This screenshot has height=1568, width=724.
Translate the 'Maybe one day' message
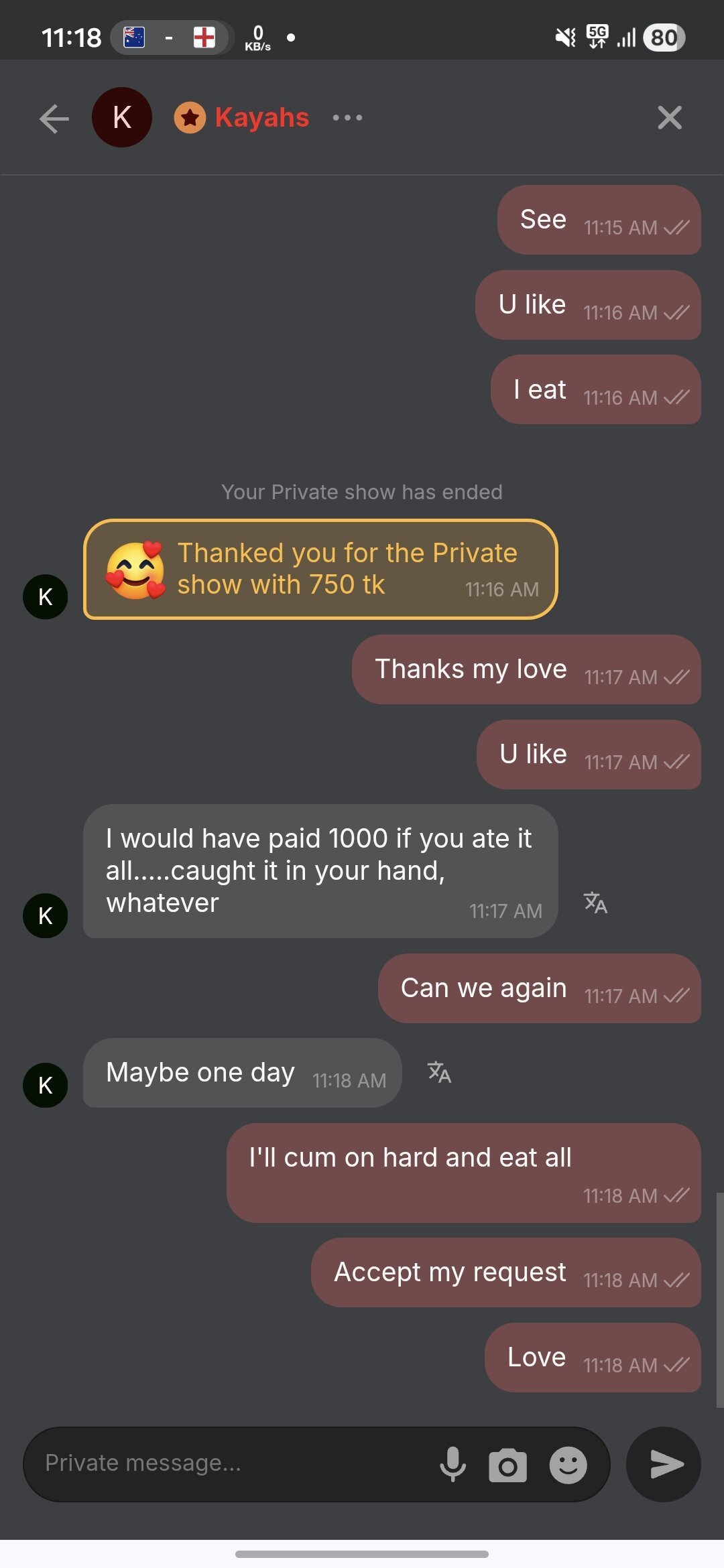(x=439, y=1072)
